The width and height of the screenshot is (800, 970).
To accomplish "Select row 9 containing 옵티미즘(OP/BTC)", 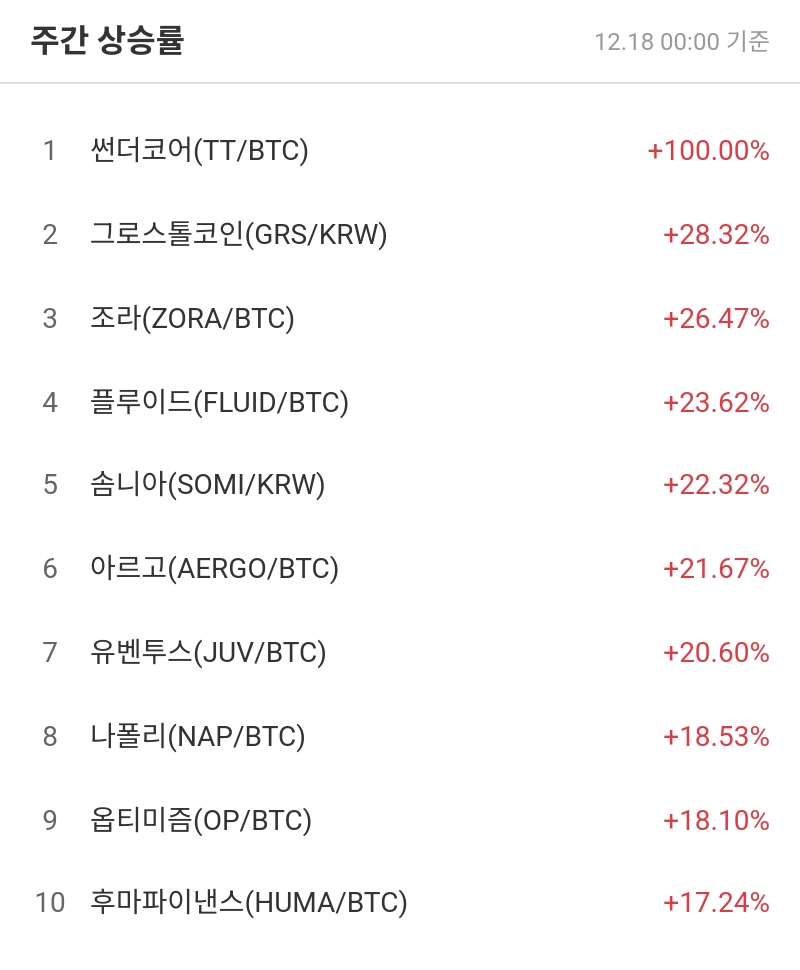I will 400,820.
